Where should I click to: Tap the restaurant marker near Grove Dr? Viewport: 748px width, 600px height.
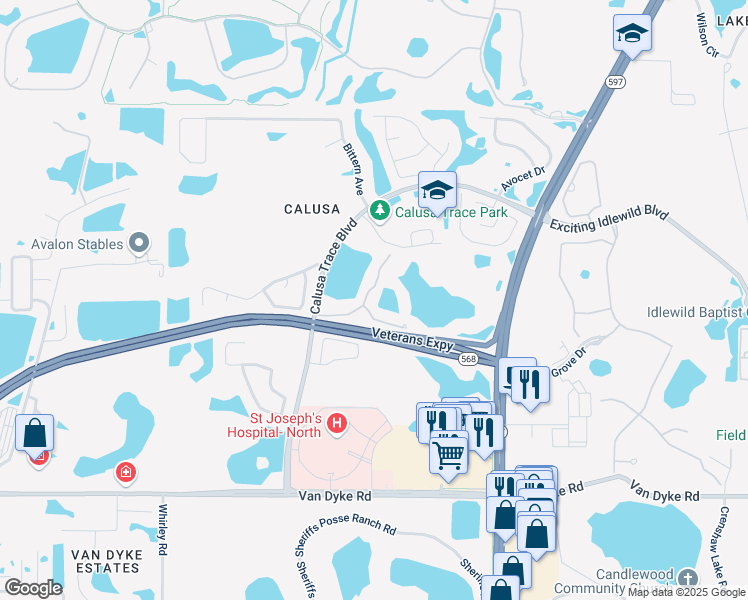[530, 384]
